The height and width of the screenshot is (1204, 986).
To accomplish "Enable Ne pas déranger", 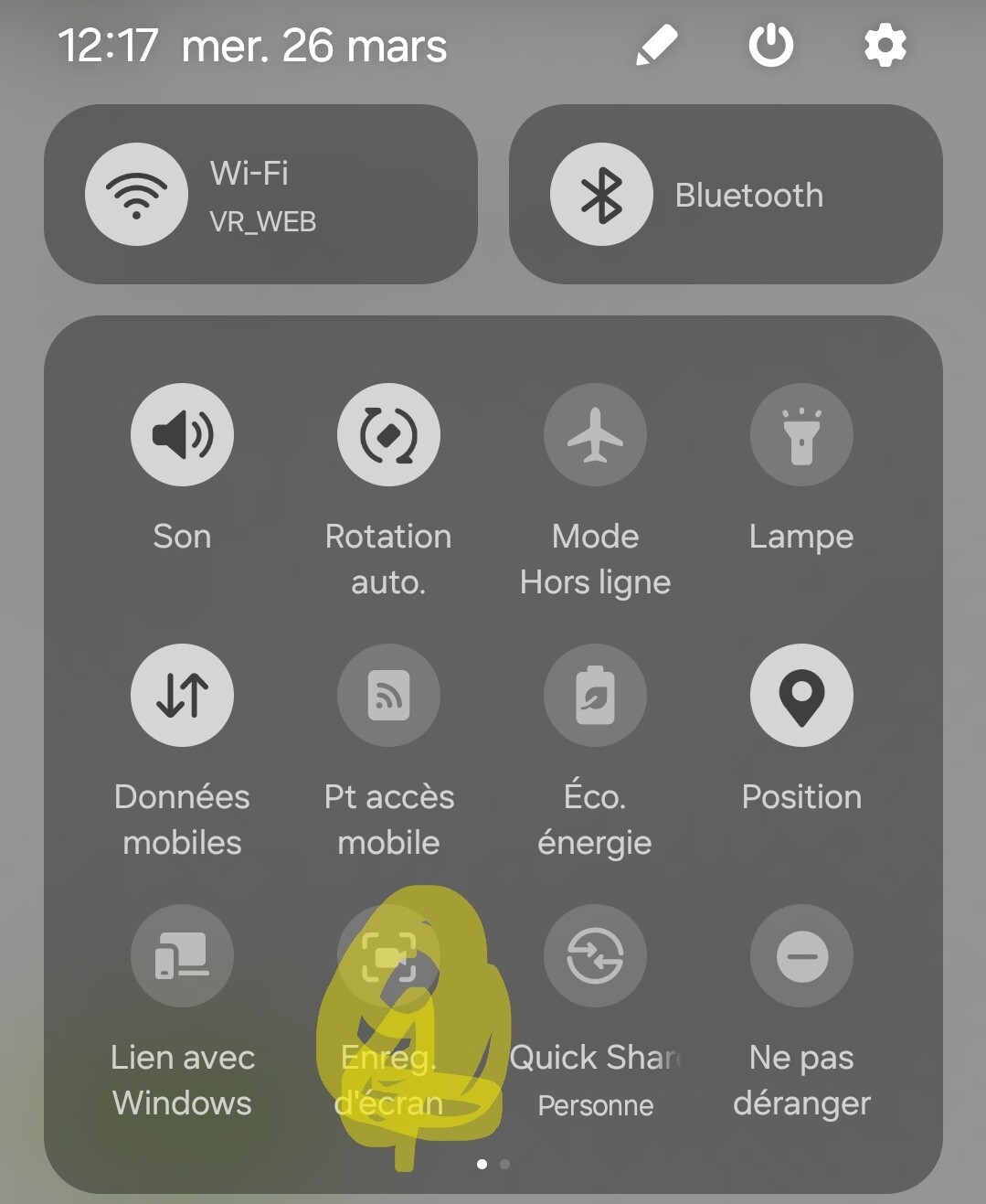I will (801, 956).
